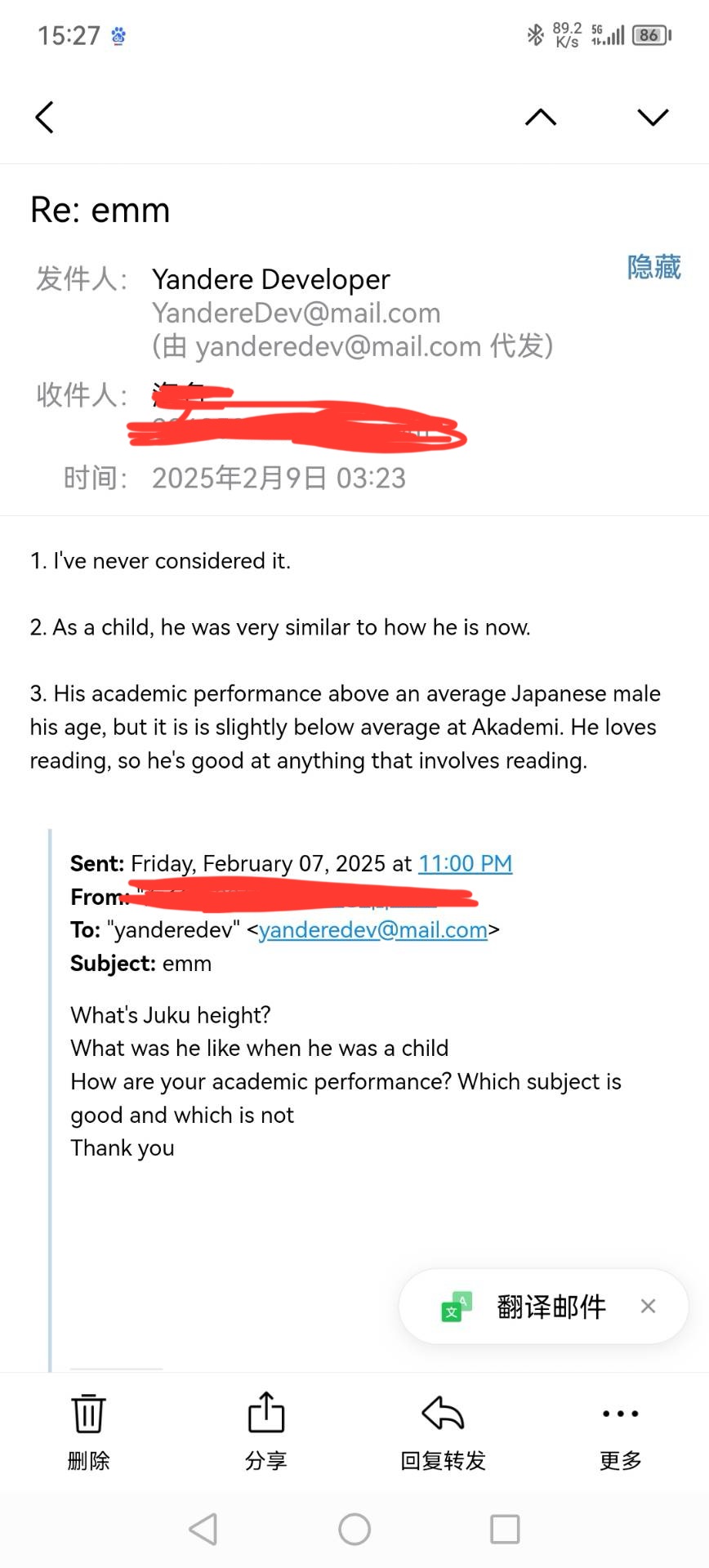Open the 11:00 PM time link
The image size is (709, 1568).
pos(466,863)
